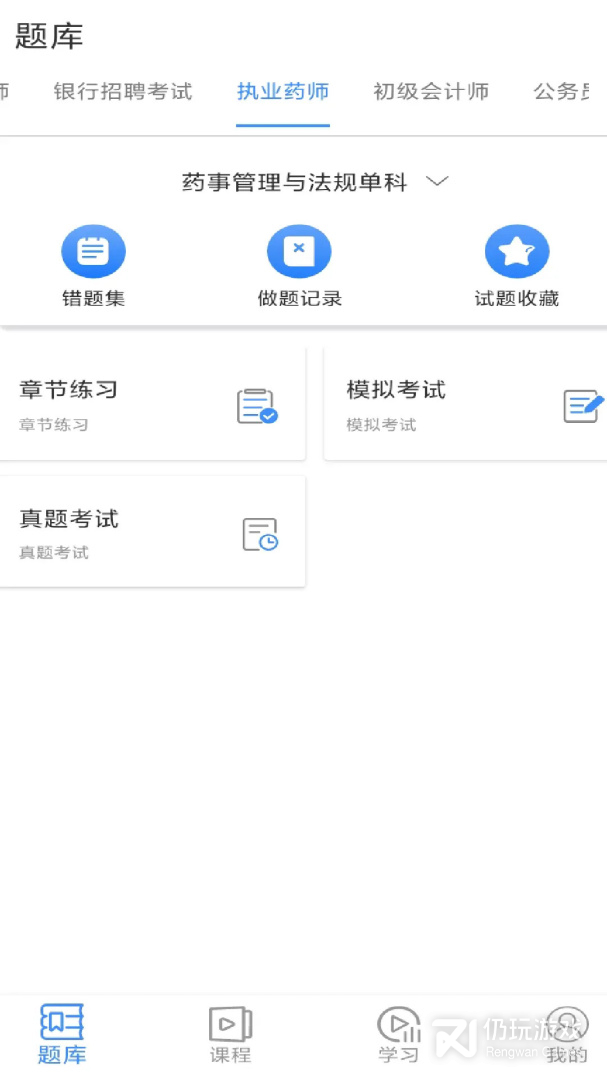The image size is (607, 1080).
Task: Tap the 题库 bottom navigation tab
Action: pos(62,1035)
